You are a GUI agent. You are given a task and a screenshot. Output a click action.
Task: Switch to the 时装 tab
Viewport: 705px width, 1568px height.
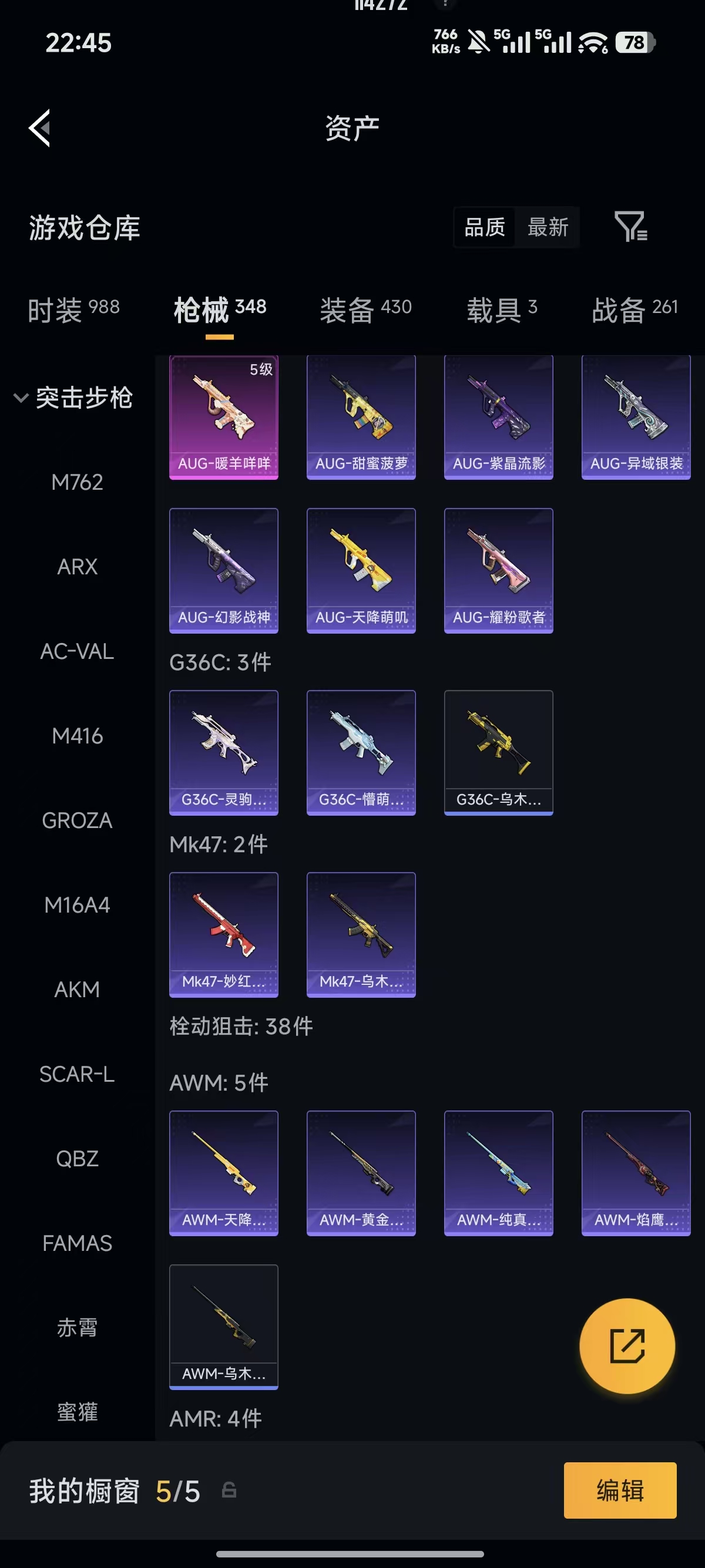click(73, 309)
